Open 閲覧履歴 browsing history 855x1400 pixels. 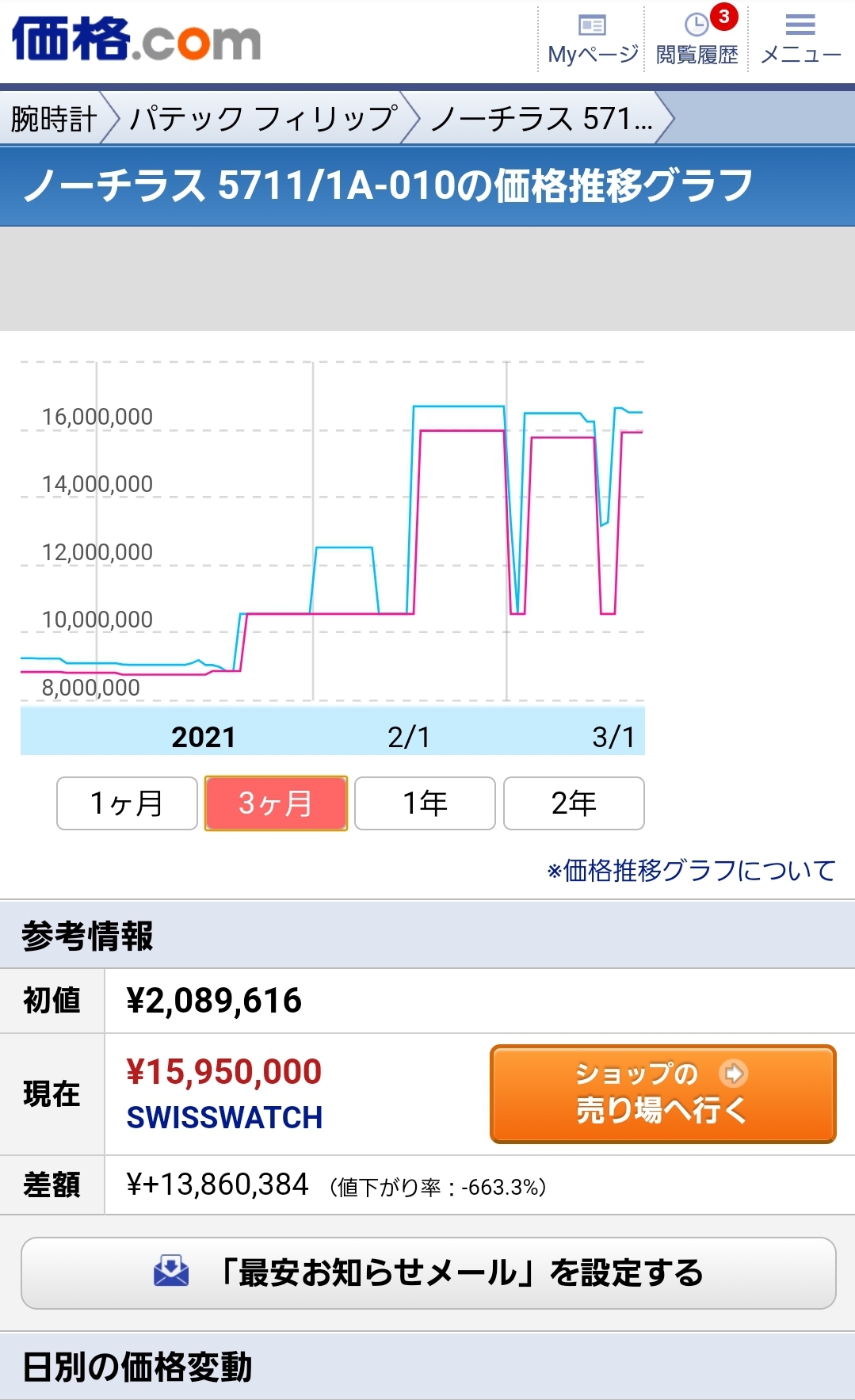[x=697, y=40]
